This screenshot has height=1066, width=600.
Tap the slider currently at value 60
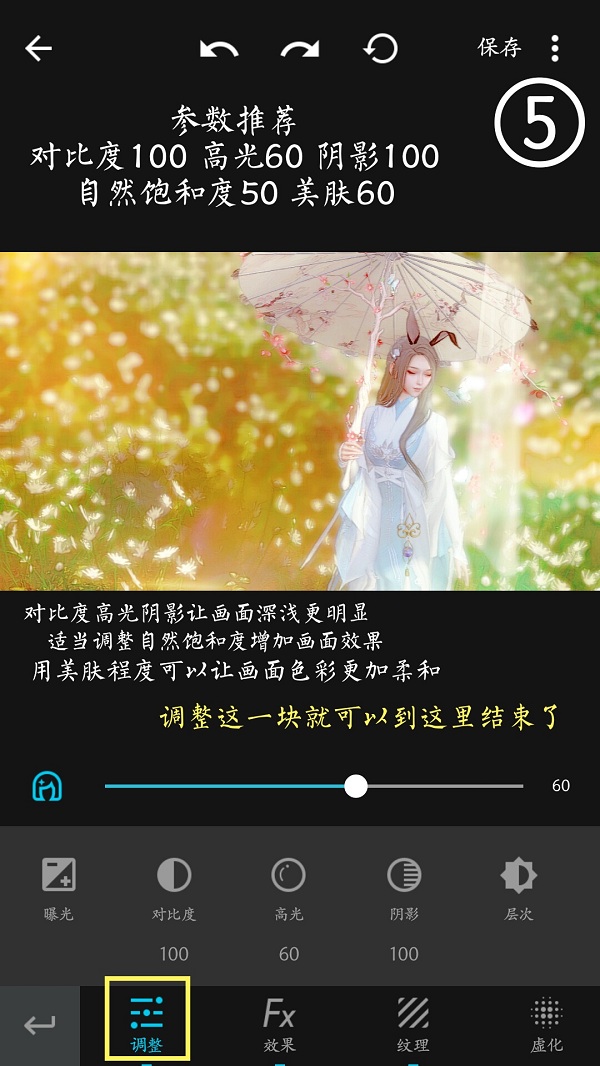pos(356,786)
